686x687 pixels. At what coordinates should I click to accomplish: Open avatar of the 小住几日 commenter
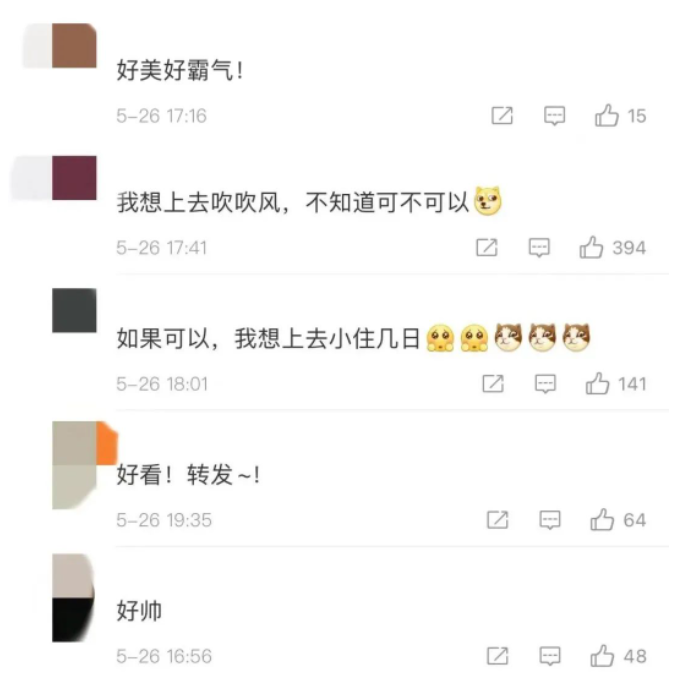click(73, 311)
